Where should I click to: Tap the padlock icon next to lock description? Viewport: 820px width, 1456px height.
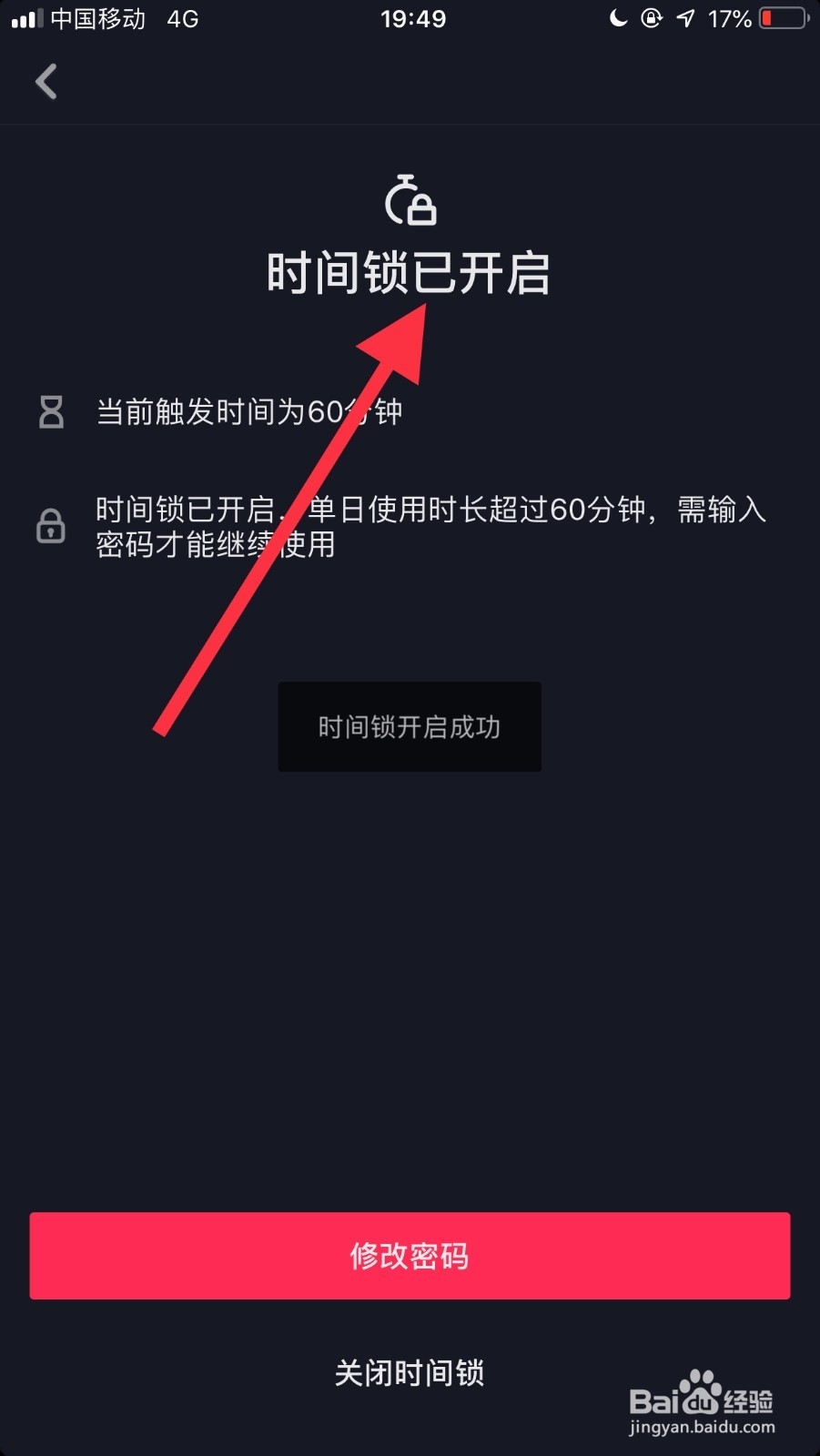pyautogui.click(x=51, y=526)
